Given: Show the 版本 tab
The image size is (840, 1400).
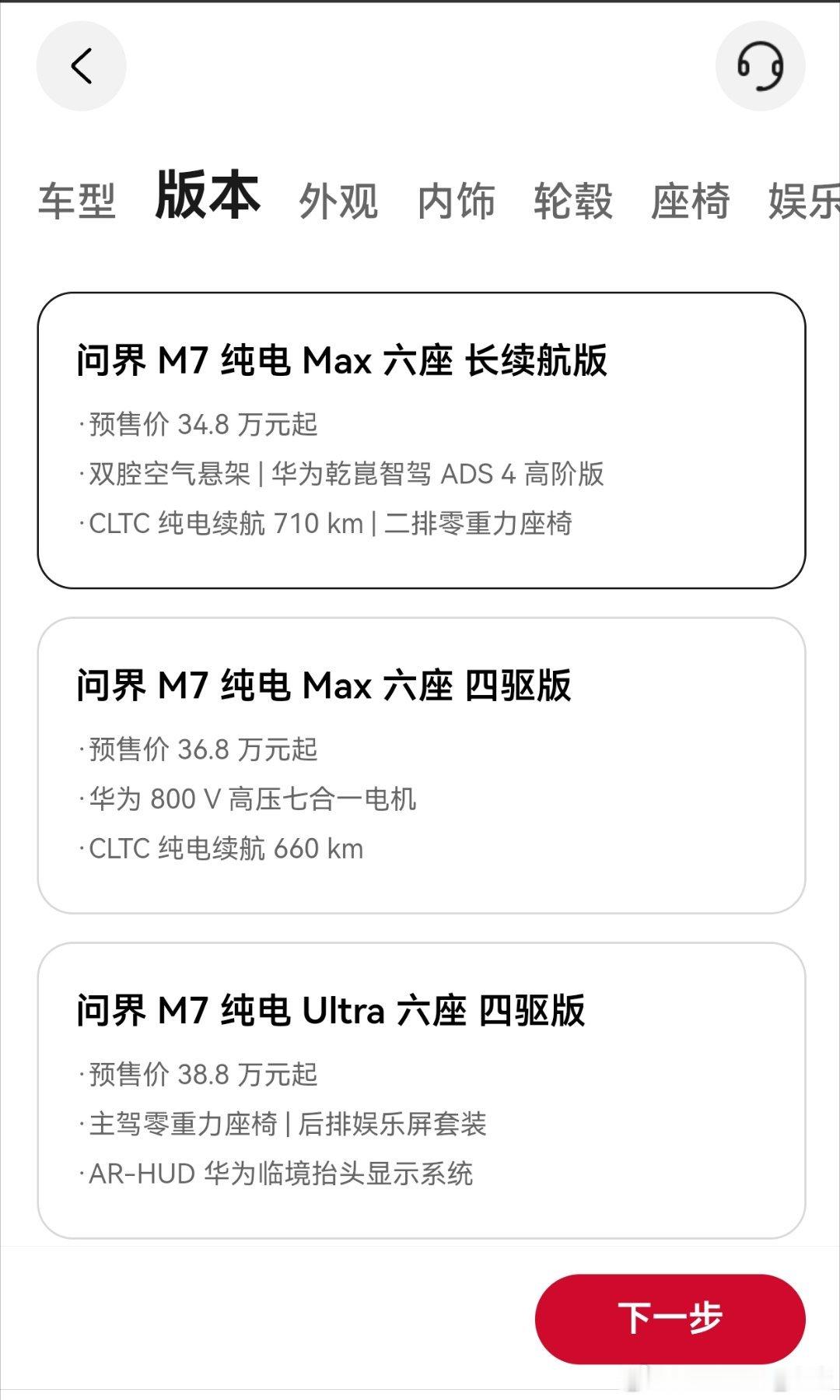Looking at the screenshot, I should pyautogui.click(x=208, y=195).
